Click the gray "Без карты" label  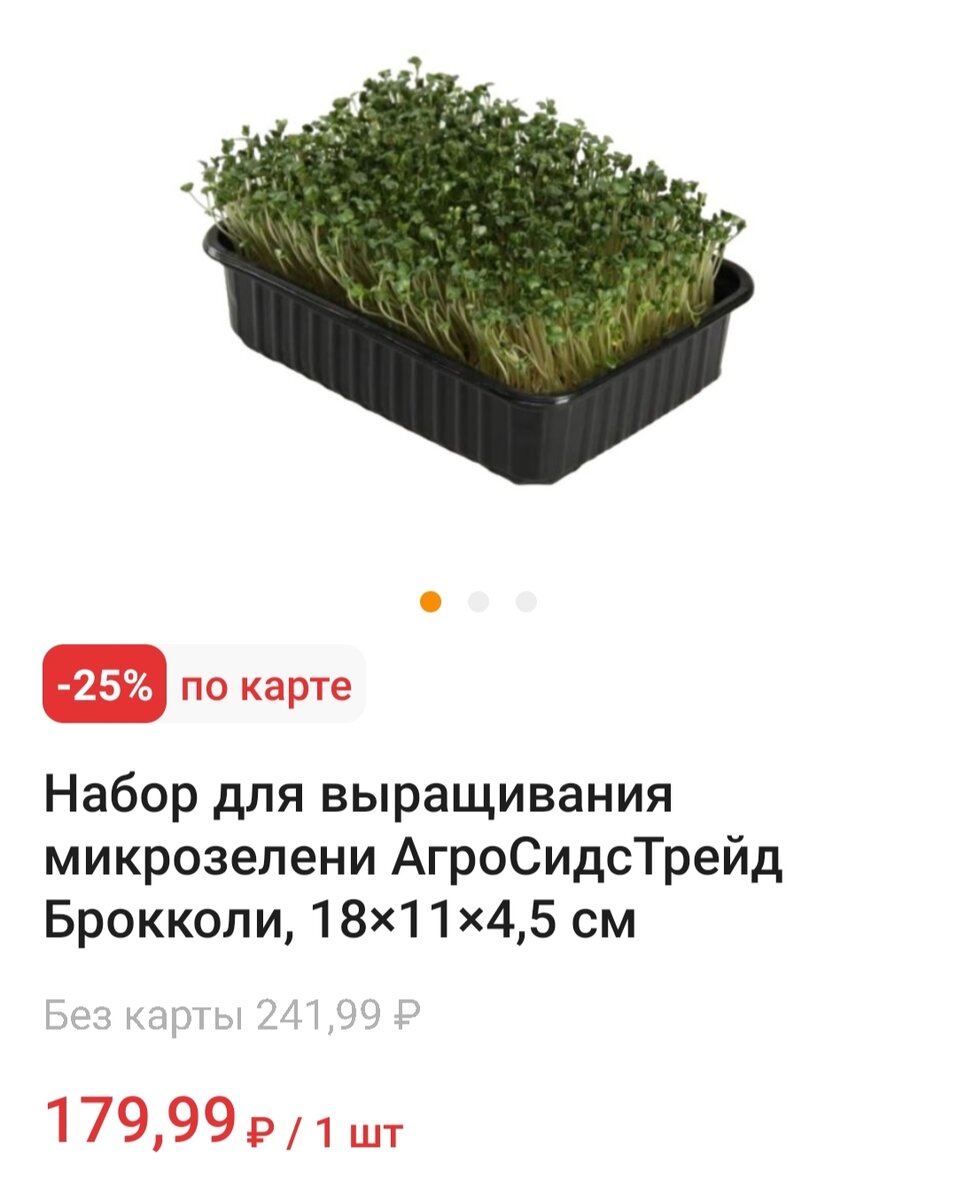point(125,1013)
